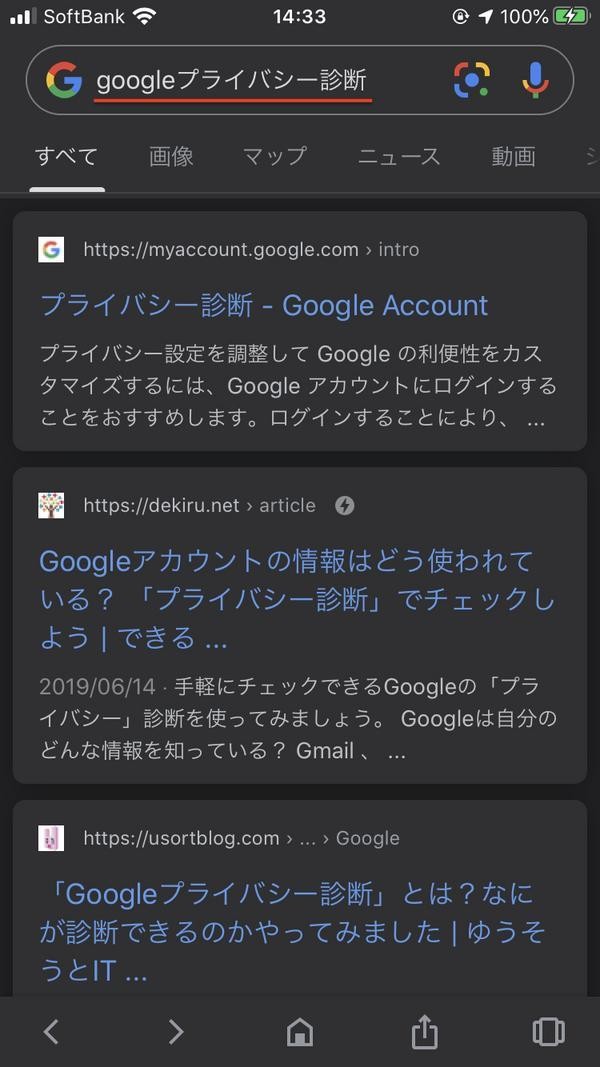The height and width of the screenshot is (1067, 600).
Task: Switch to the 画像 tab
Action: (x=171, y=157)
